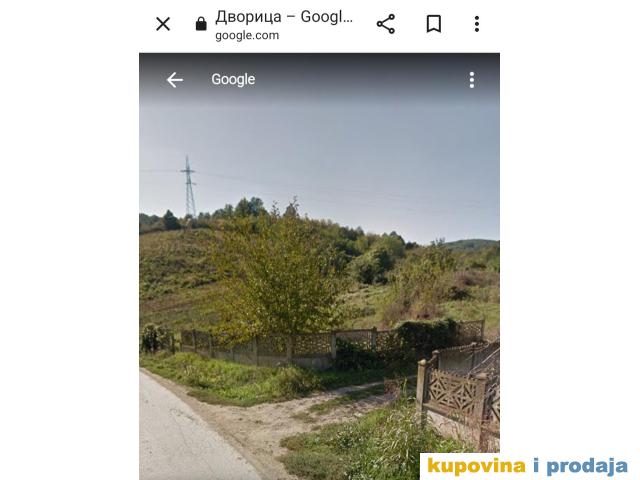This screenshot has height=480, width=640.
Task: View site info via the lock icon
Action: click(201, 24)
